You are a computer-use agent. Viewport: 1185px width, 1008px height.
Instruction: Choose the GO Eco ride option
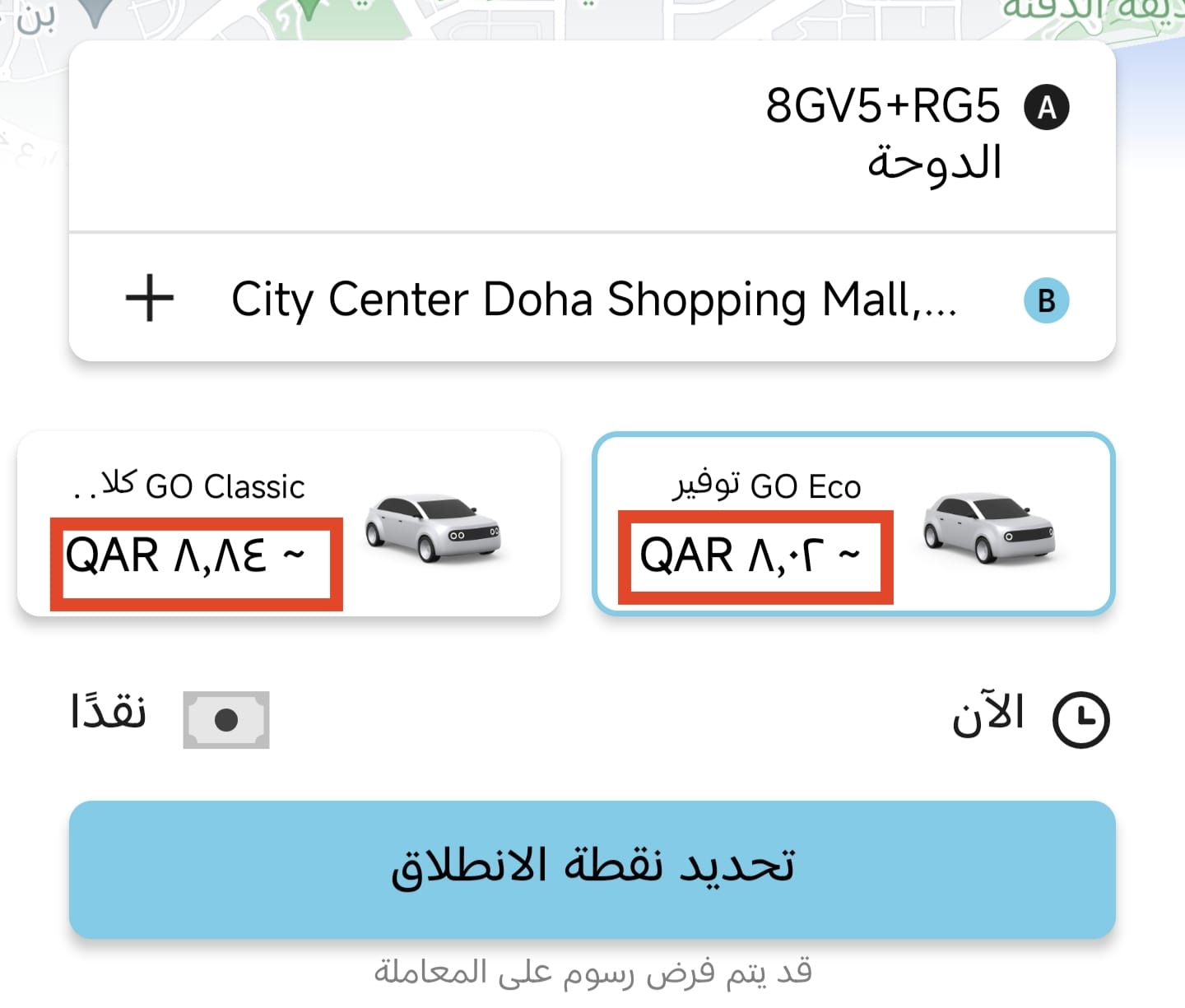pyautogui.click(x=853, y=523)
